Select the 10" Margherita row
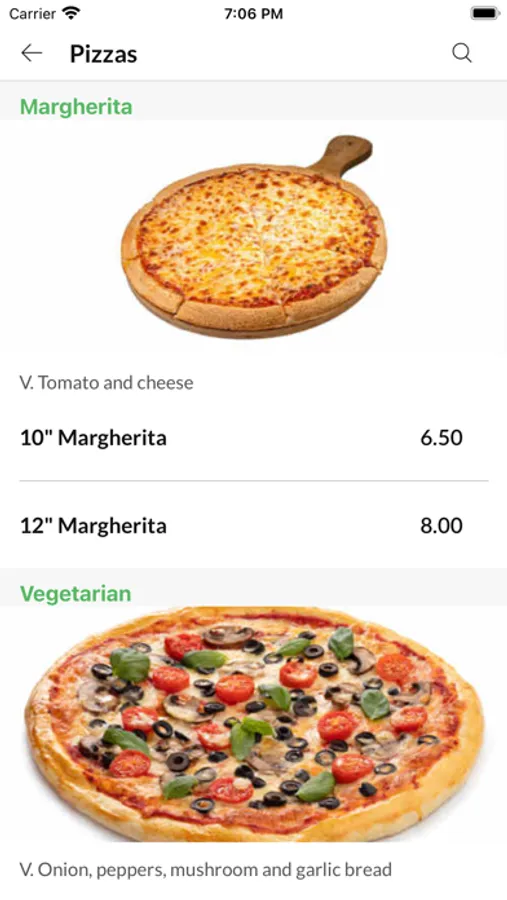The width and height of the screenshot is (507, 900). (253, 437)
